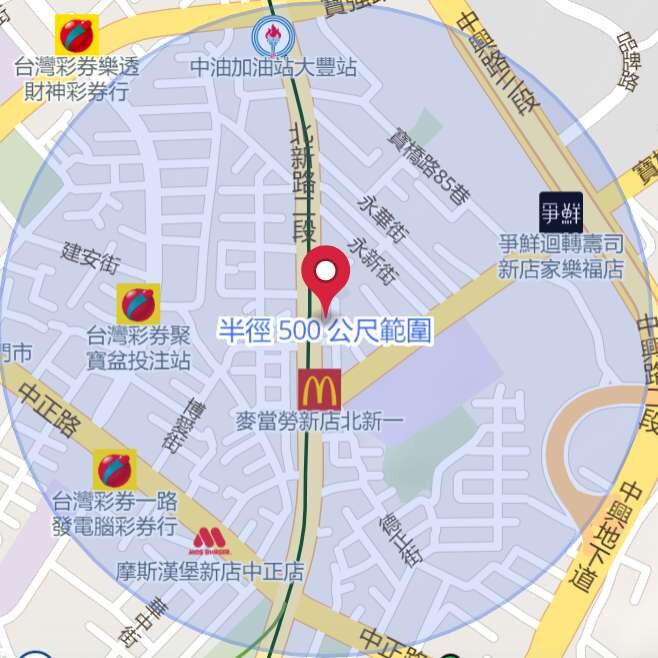The image size is (658, 658).
Task: Tap the red pin at the circle center
Action: (325, 274)
